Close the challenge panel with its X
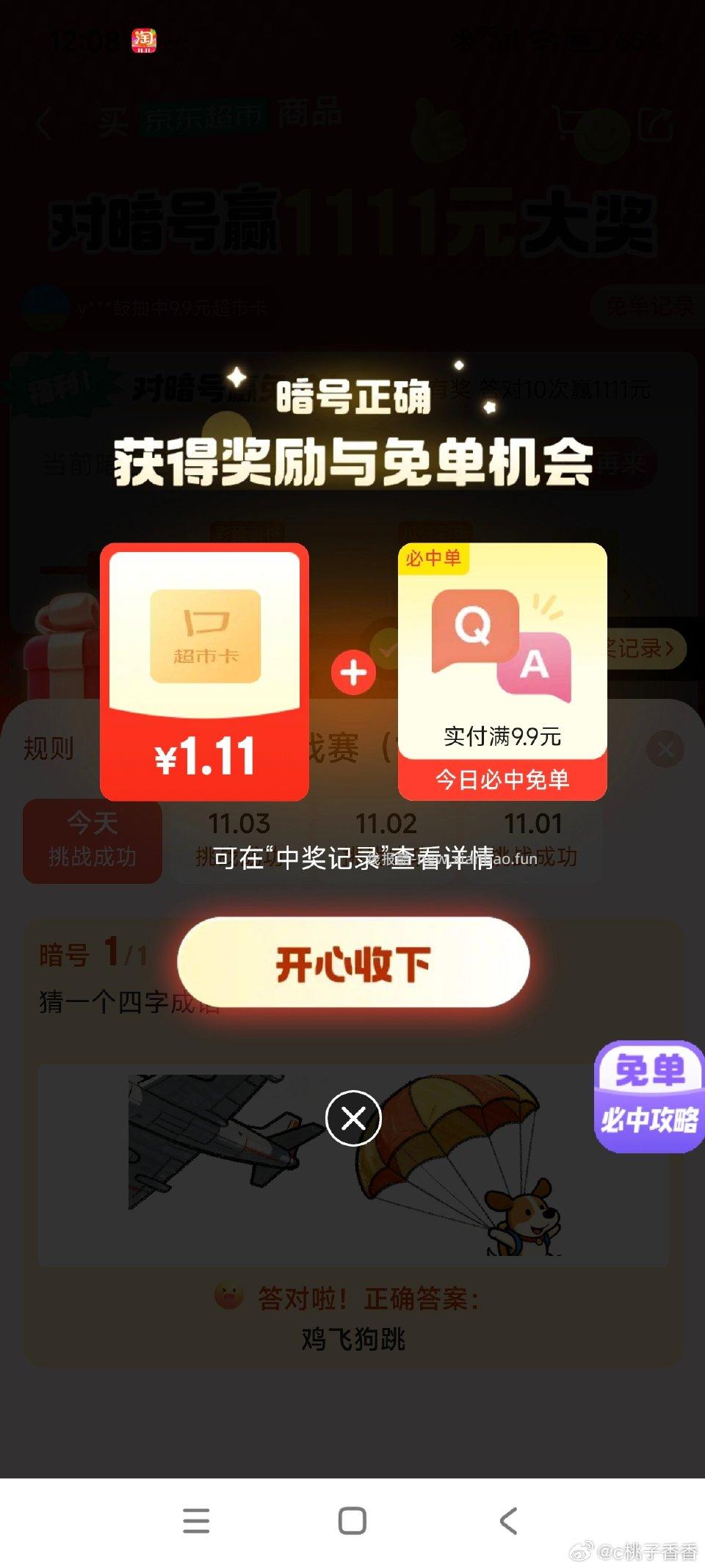Viewport: 705px width, 1568px height. point(665,749)
